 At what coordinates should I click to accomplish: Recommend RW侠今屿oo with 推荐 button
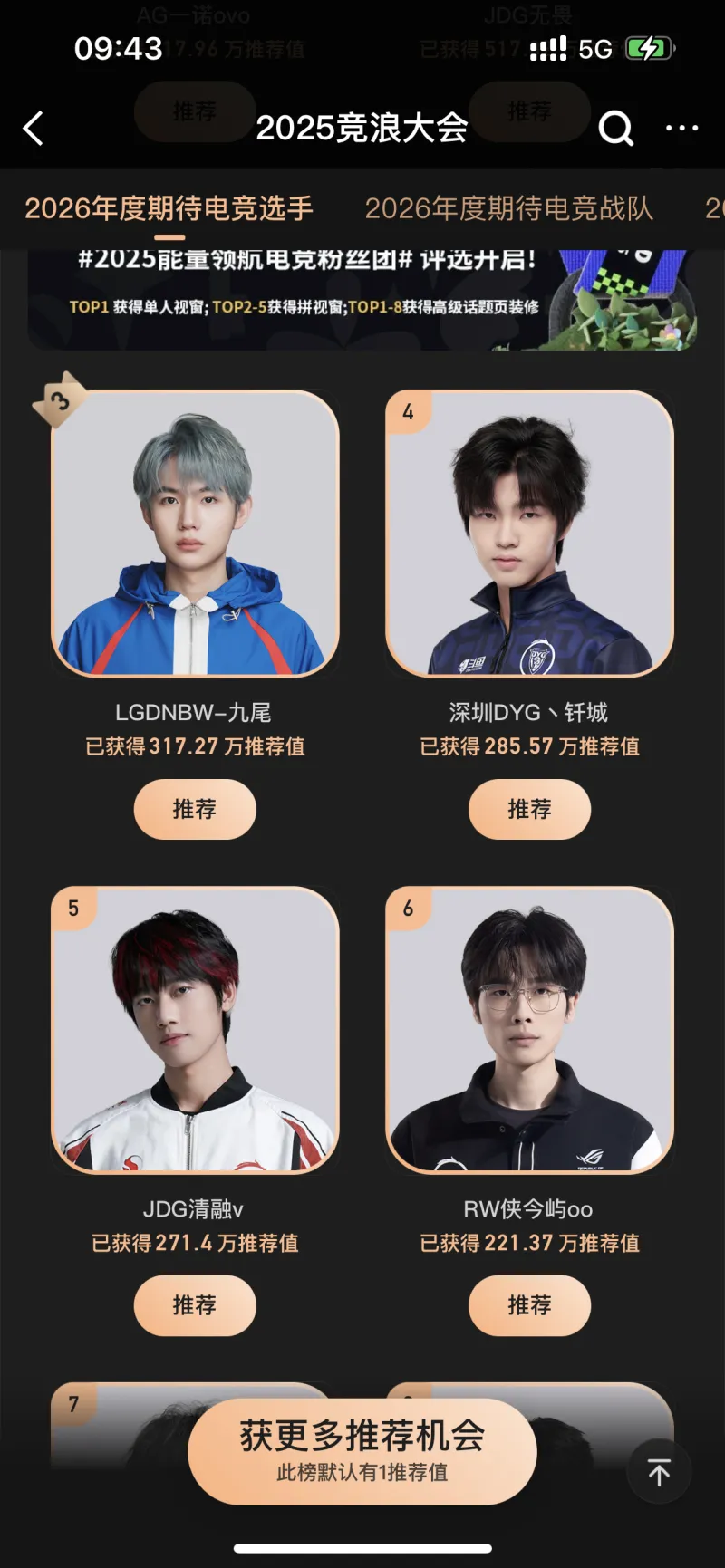pos(529,1305)
